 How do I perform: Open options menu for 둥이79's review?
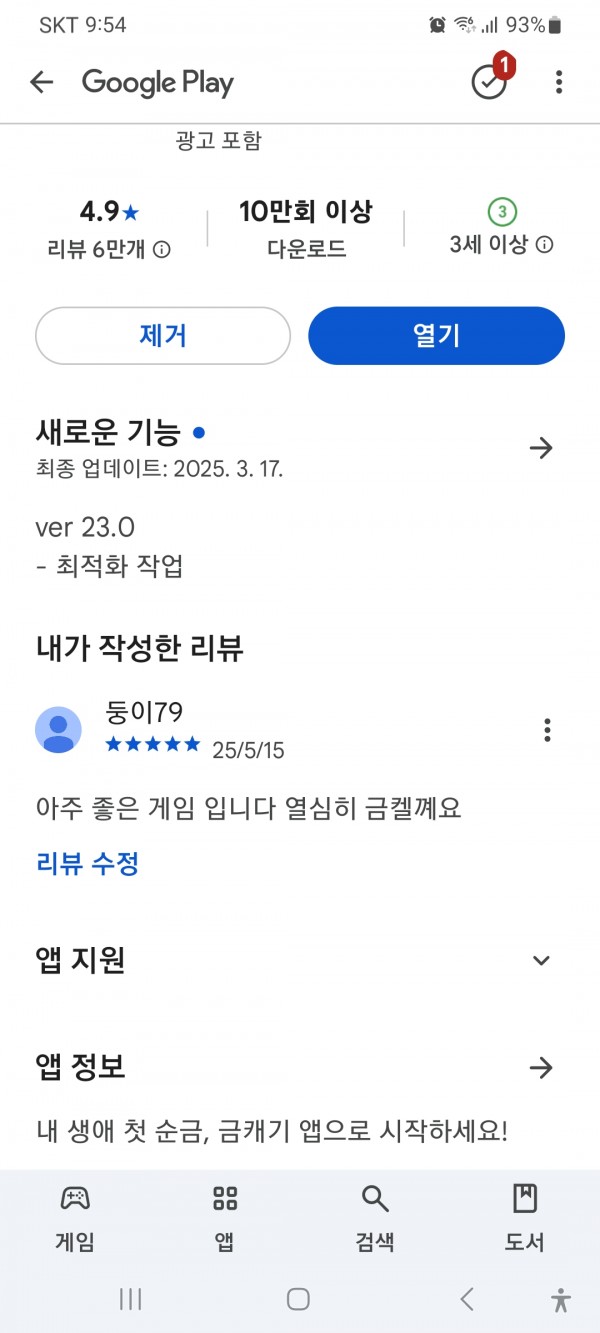[x=547, y=730]
